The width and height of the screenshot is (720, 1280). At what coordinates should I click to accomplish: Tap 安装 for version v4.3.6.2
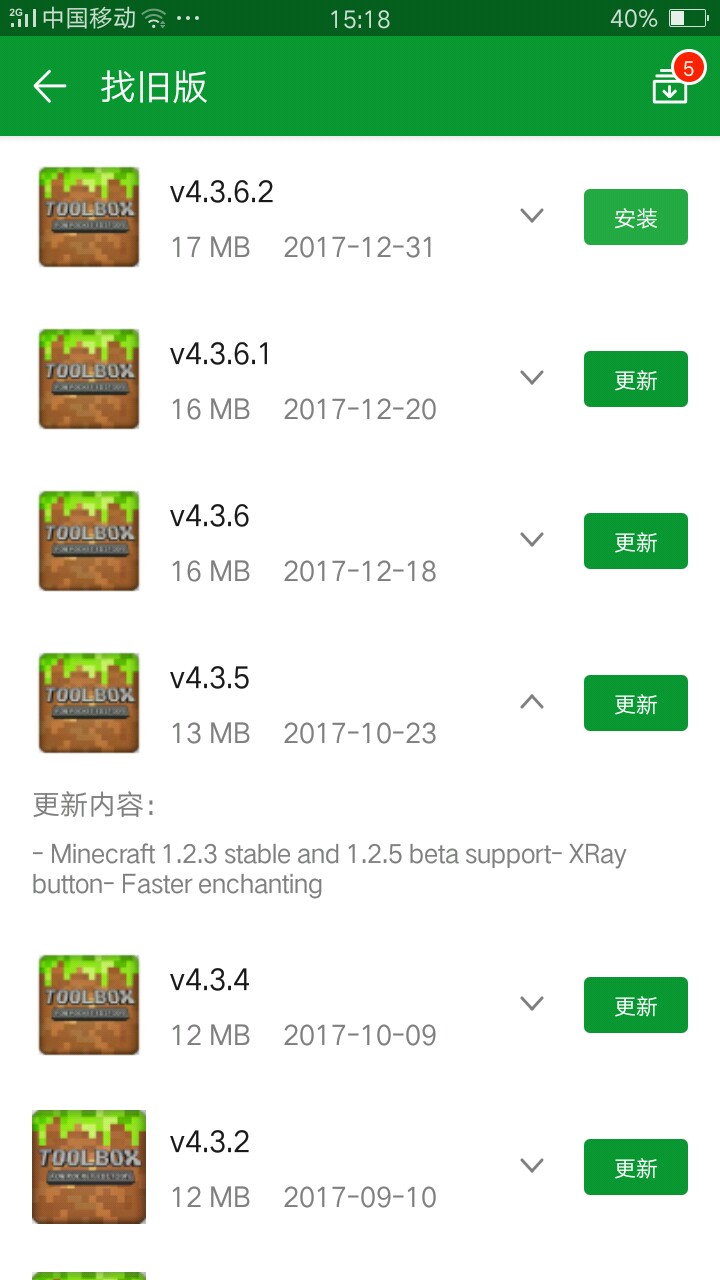pyautogui.click(x=635, y=217)
